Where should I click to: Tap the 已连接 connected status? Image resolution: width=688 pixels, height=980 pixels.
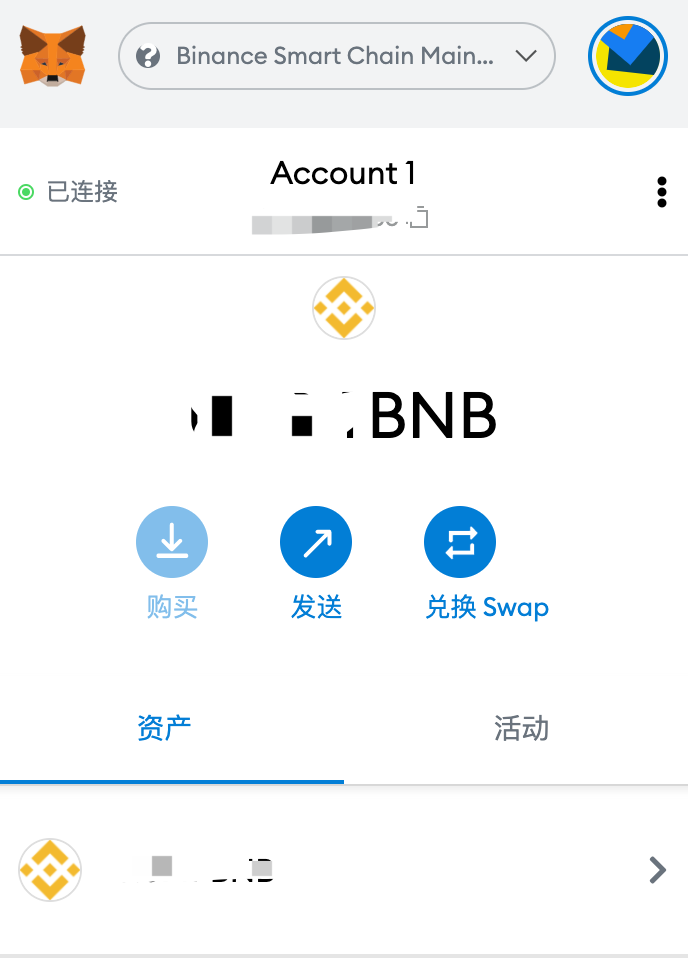pos(69,192)
